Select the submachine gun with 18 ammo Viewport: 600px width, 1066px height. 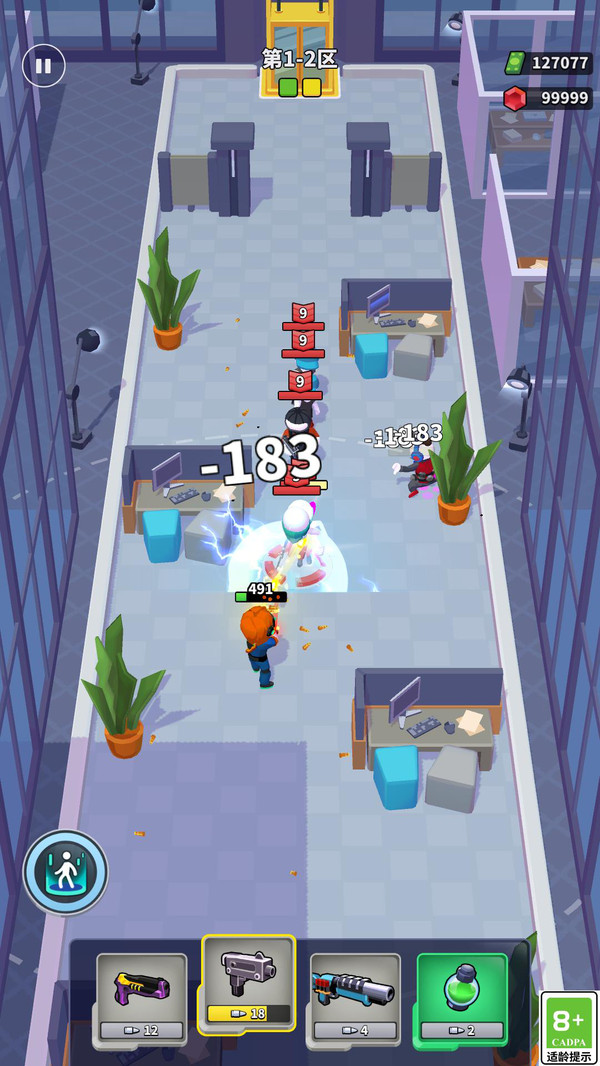click(x=248, y=983)
